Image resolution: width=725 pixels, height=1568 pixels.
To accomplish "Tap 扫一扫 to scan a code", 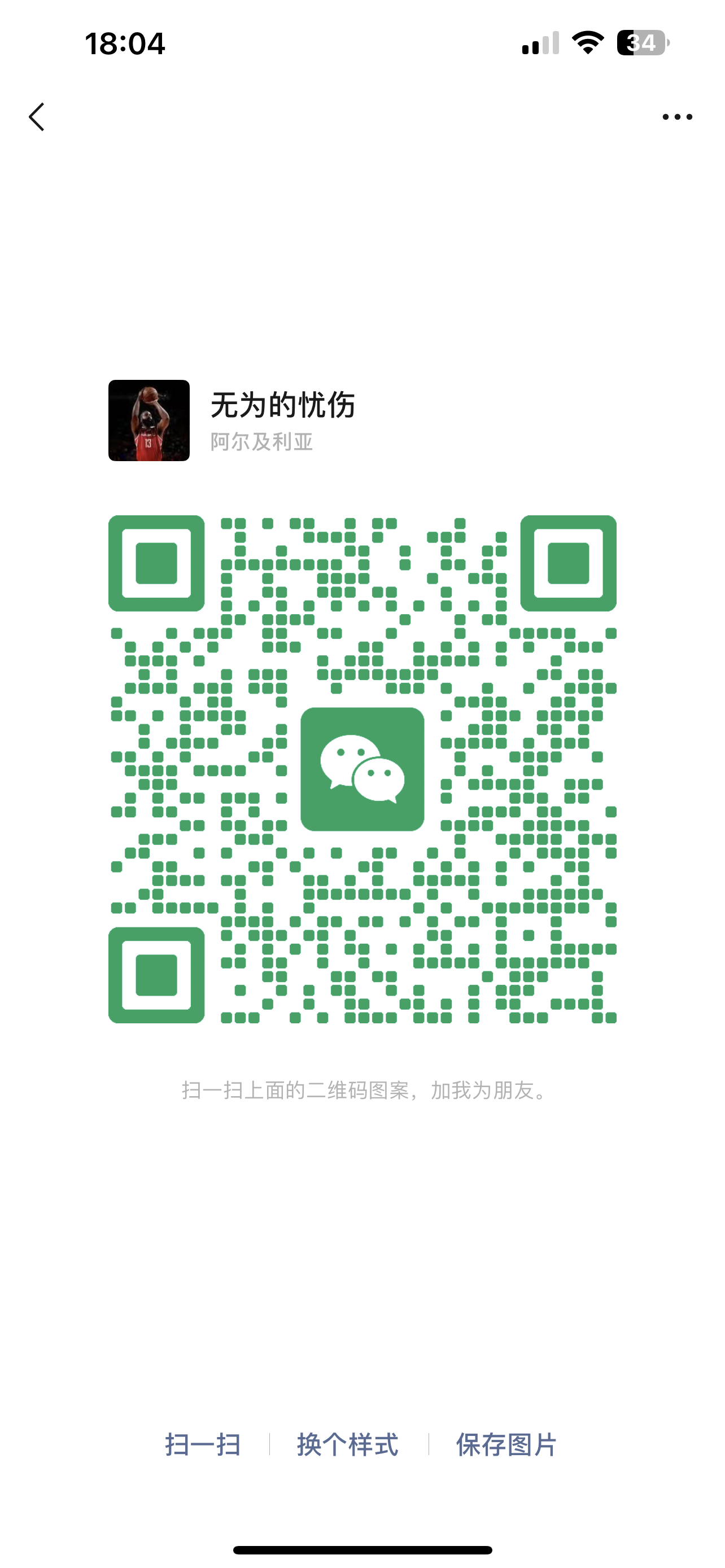I will 203,1445.
